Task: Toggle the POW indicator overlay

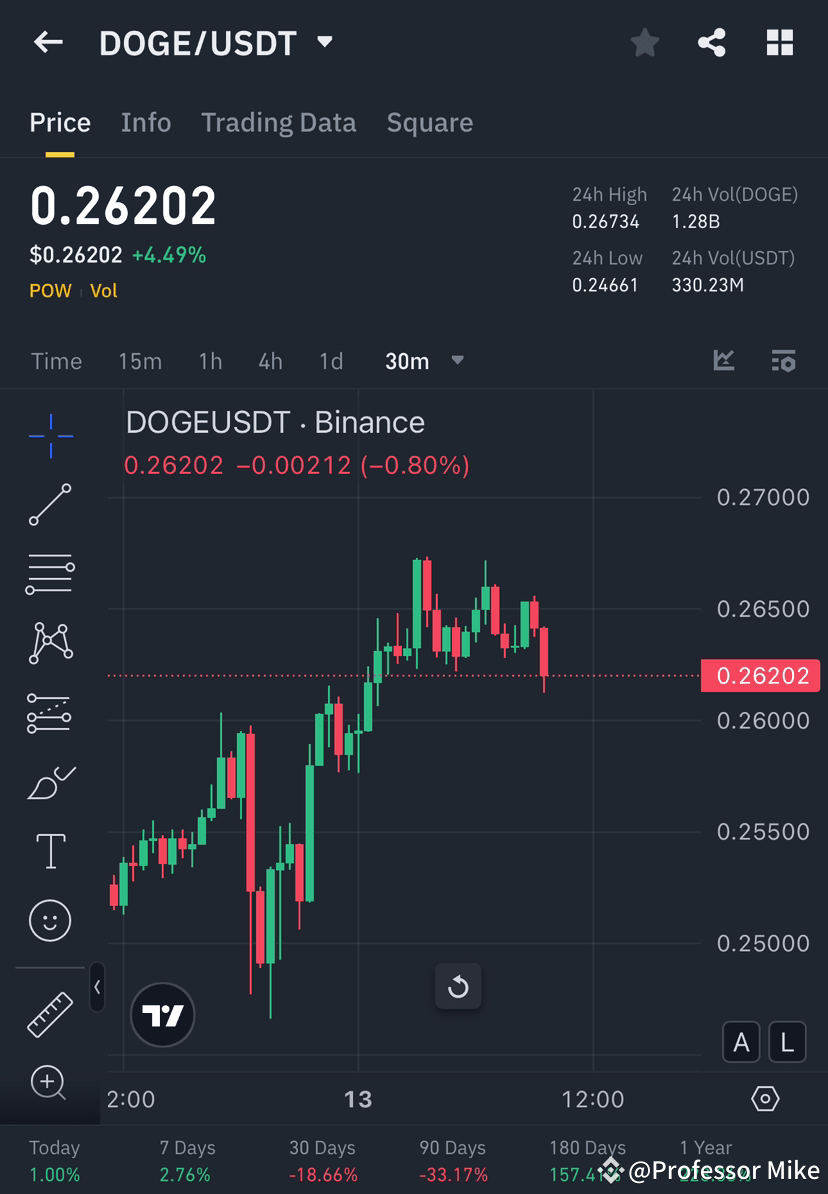Action: (48, 290)
